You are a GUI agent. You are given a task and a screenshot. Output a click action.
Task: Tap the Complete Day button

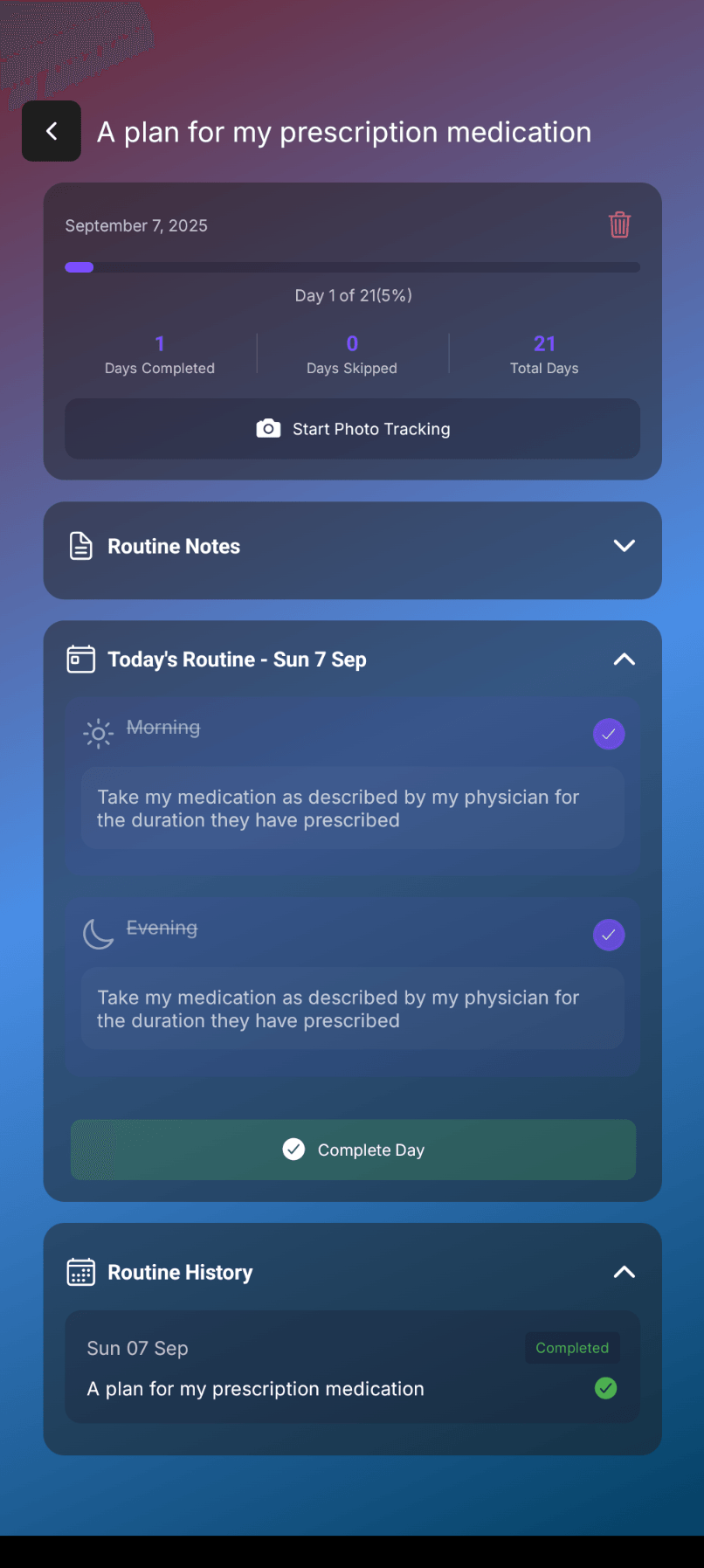353,1150
